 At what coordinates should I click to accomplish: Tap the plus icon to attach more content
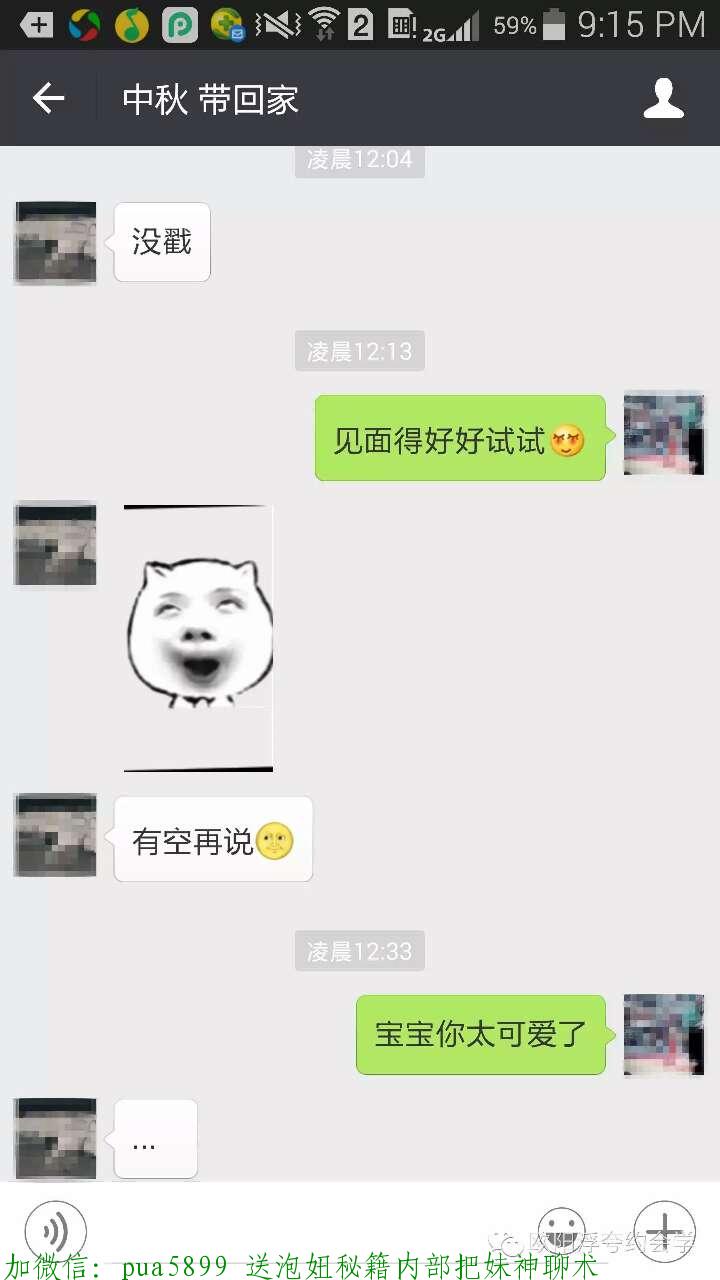[x=665, y=1231]
